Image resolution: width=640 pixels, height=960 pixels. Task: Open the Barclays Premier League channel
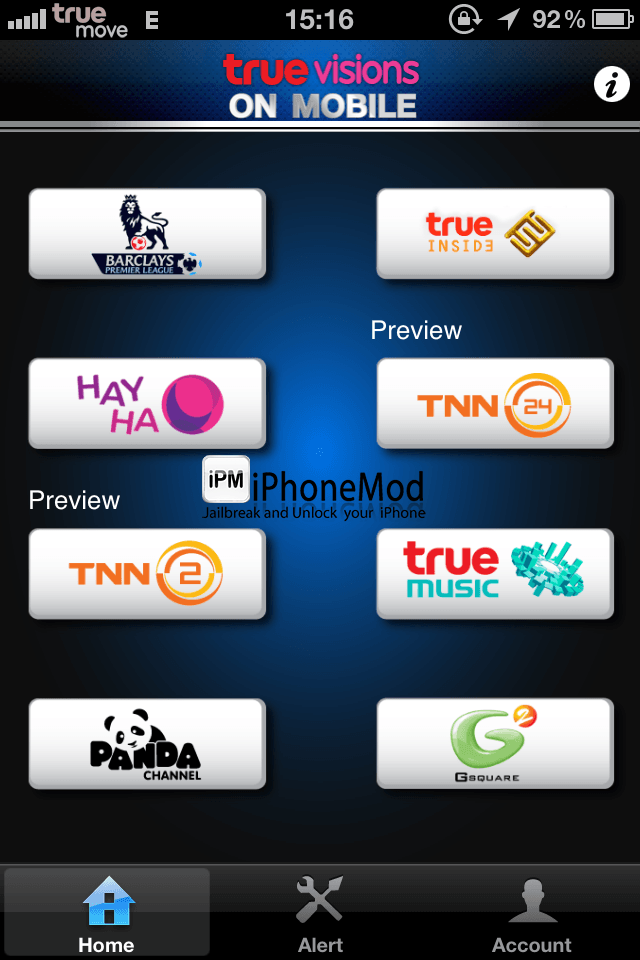click(147, 233)
